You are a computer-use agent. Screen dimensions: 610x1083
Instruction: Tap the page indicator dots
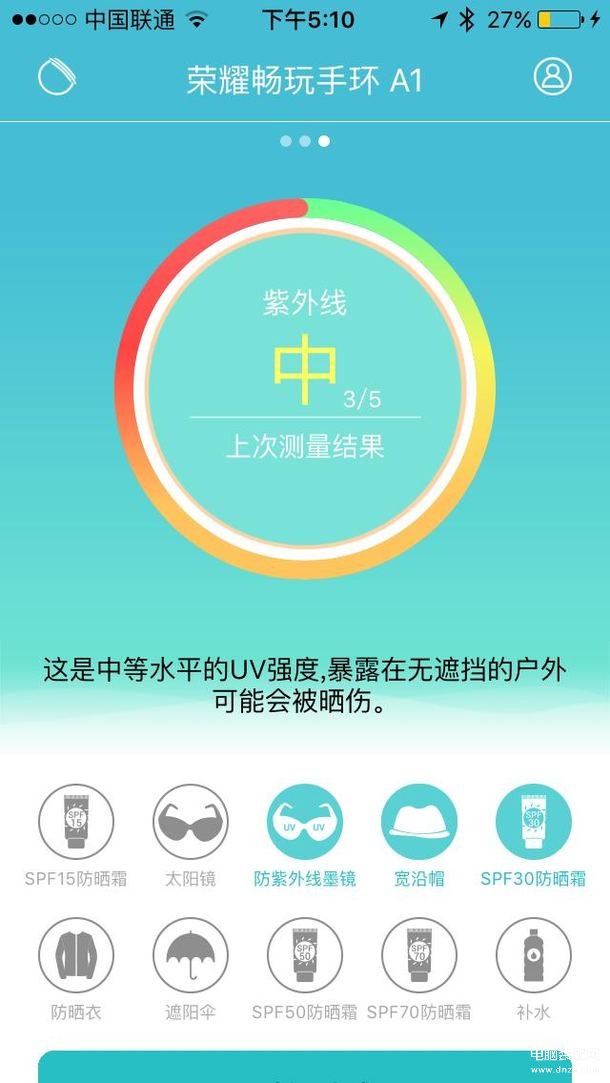point(305,141)
